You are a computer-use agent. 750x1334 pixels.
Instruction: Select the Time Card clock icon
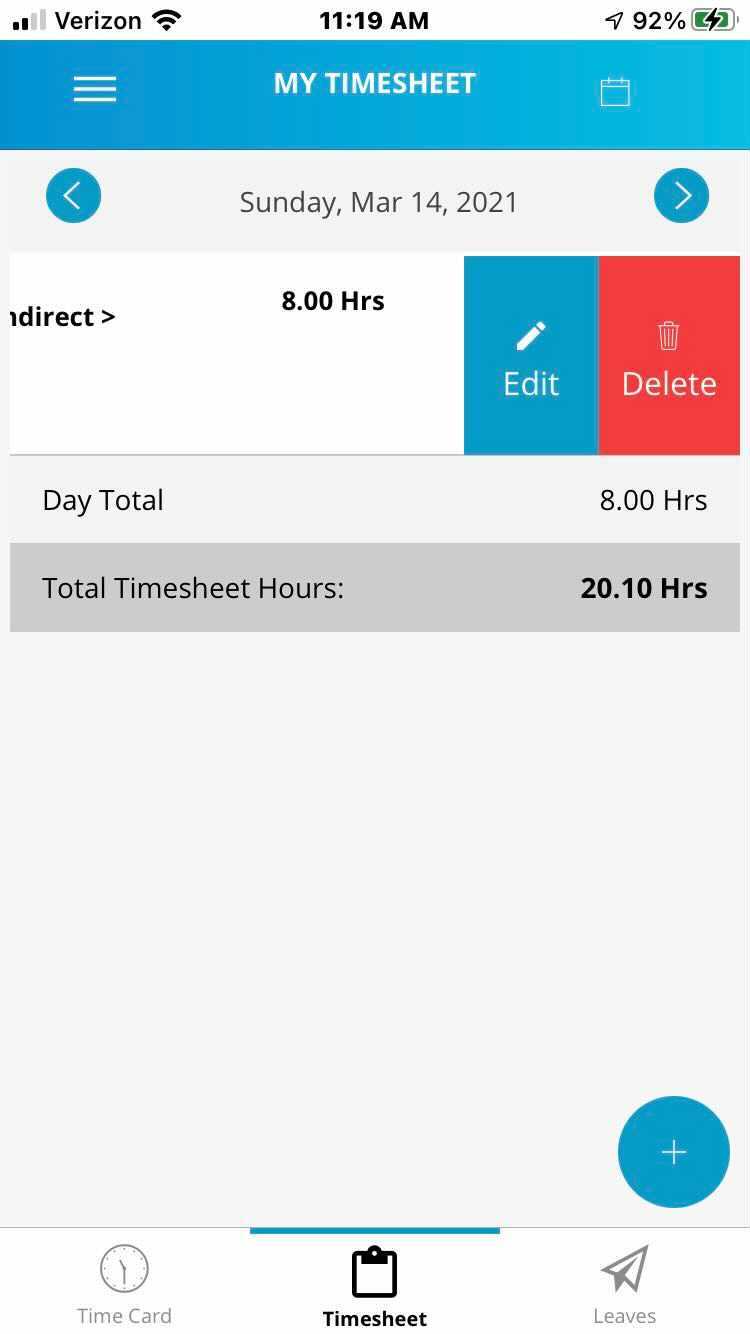click(x=124, y=1267)
